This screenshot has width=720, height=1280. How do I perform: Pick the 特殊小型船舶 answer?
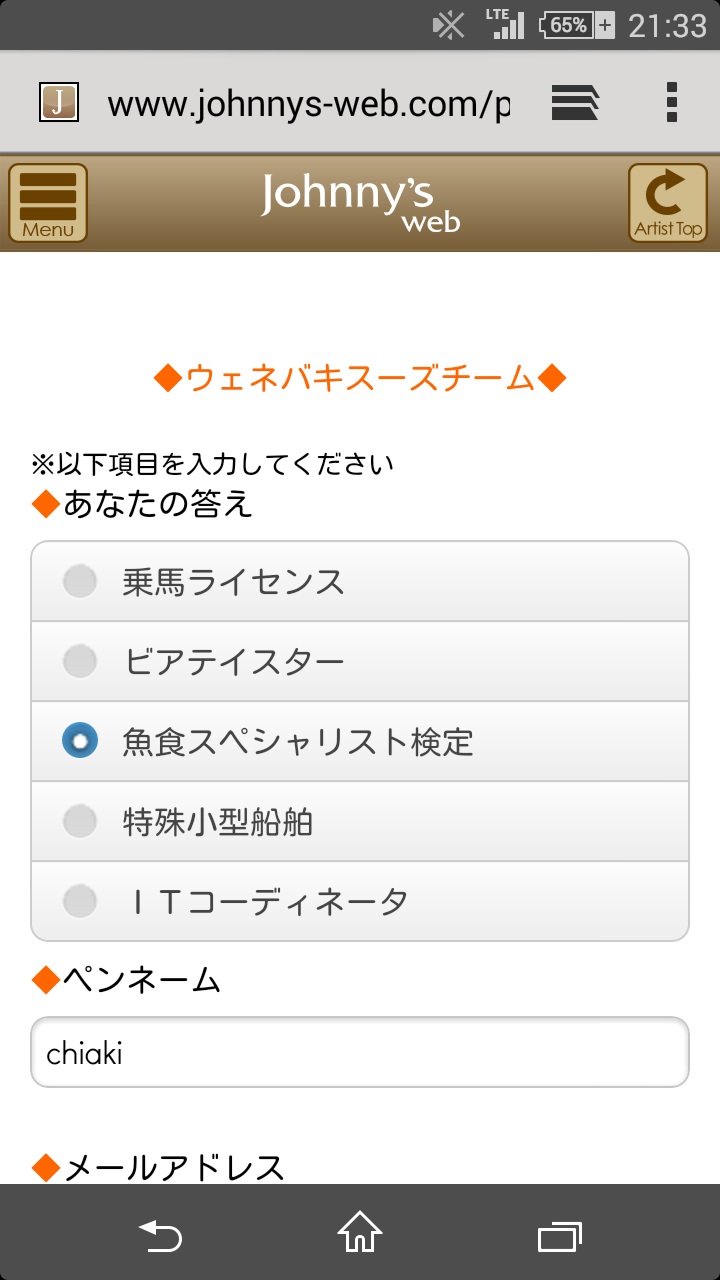point(360,822)
